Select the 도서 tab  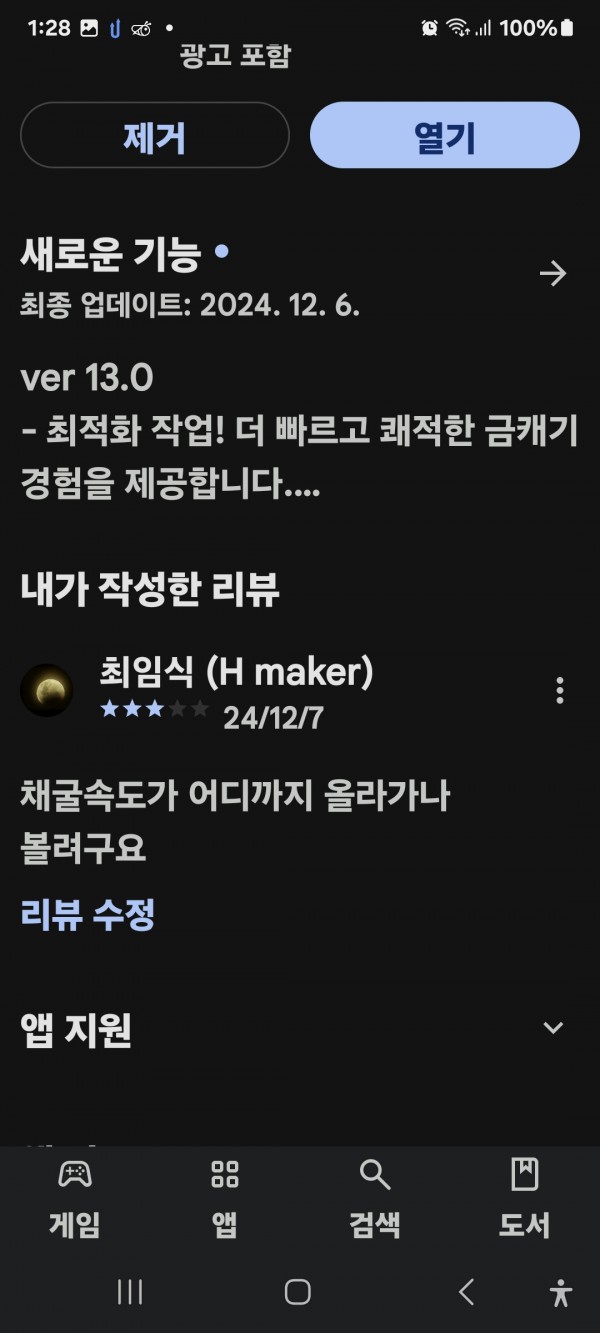pyautogui.click(x=525, y=1199)
